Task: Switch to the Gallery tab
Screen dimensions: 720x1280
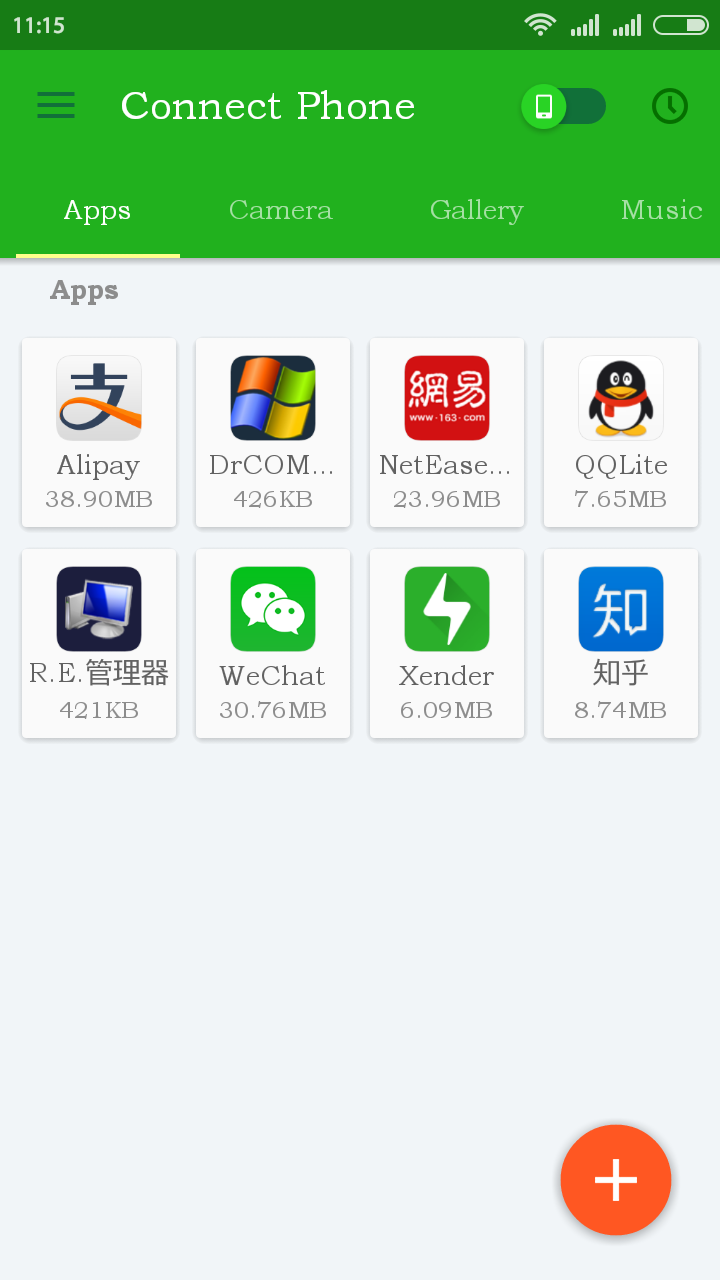Action: pos(476,210)
